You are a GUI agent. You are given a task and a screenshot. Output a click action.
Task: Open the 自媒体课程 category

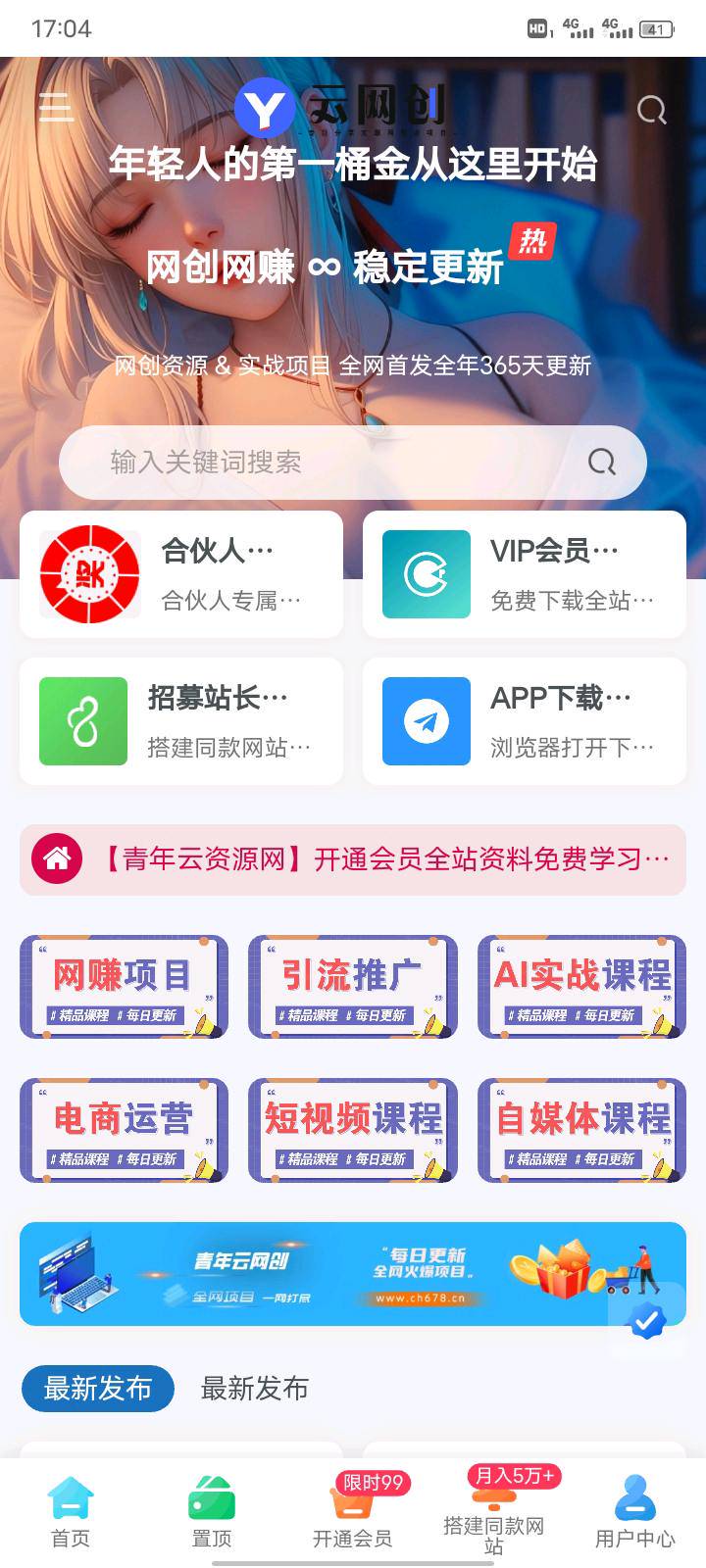click(x=581, y=1130)
